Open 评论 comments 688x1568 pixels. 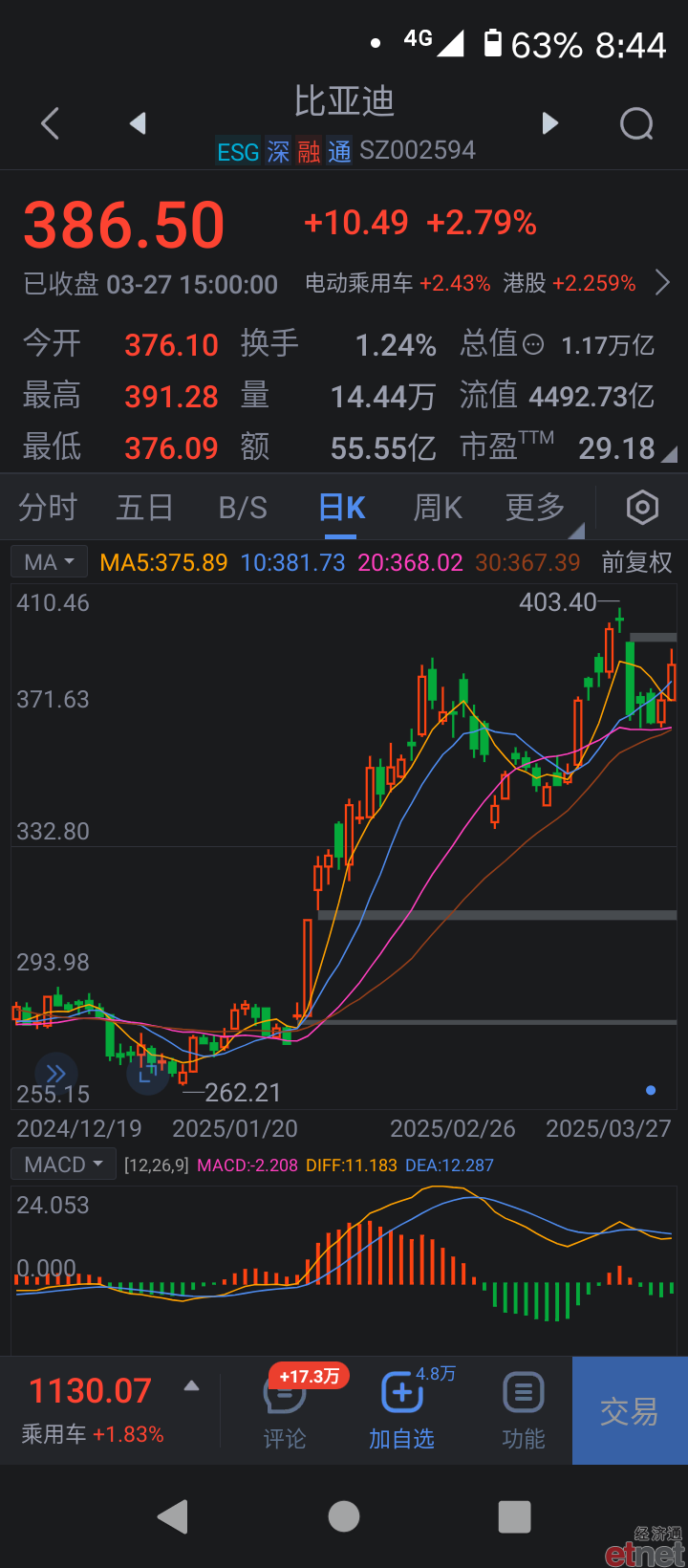285,1410
